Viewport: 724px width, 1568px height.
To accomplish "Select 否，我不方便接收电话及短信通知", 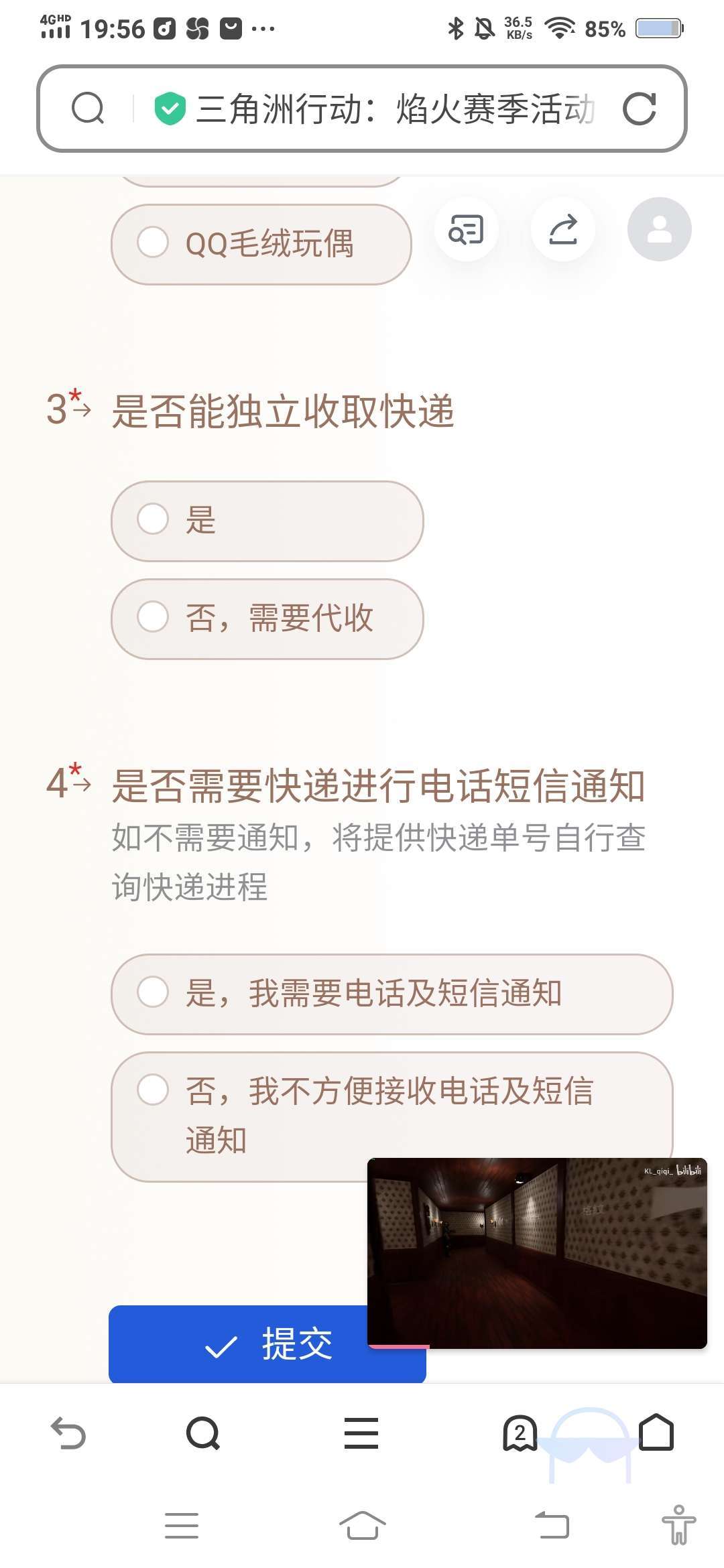I will tap(391, 1116).
